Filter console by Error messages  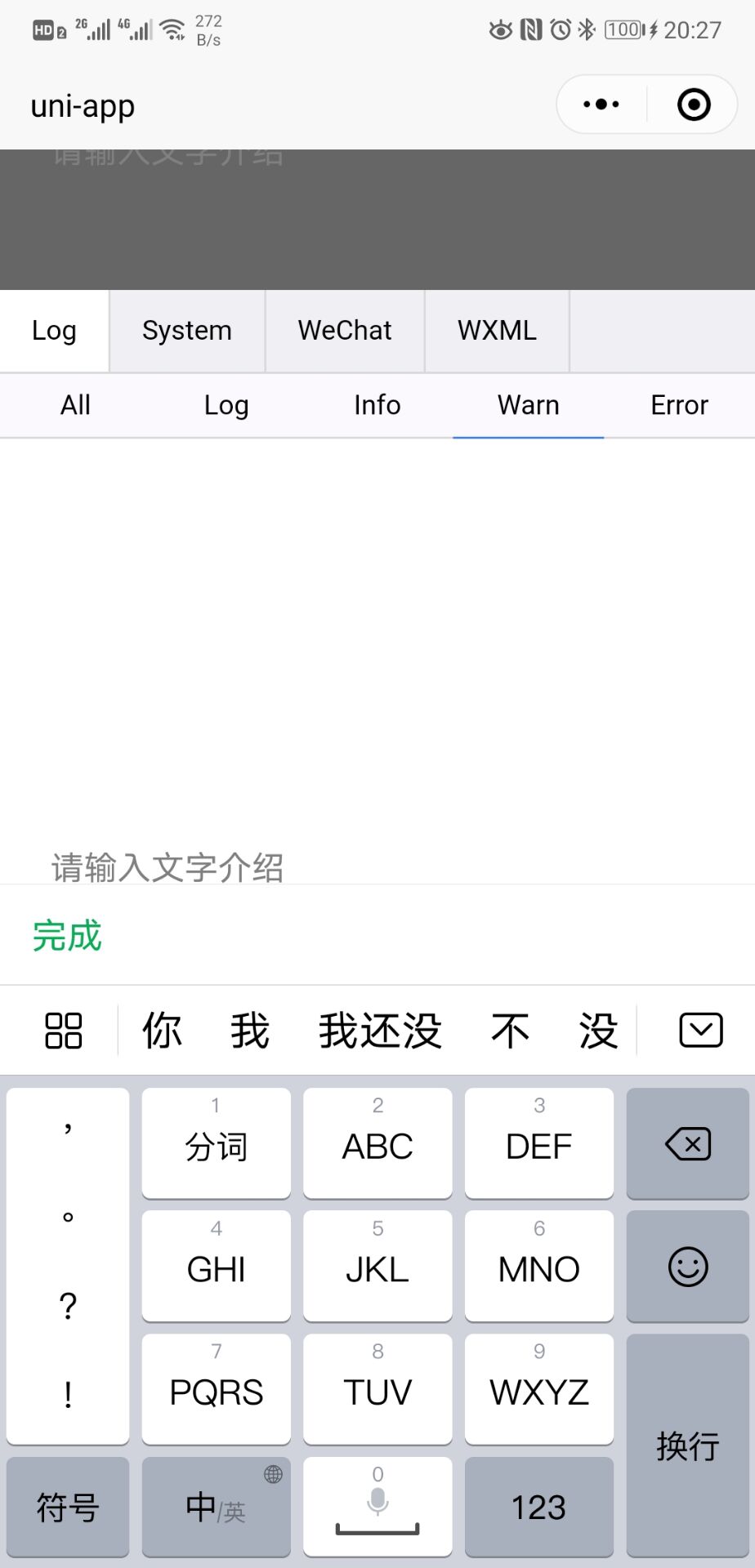[x=679, y=405]
